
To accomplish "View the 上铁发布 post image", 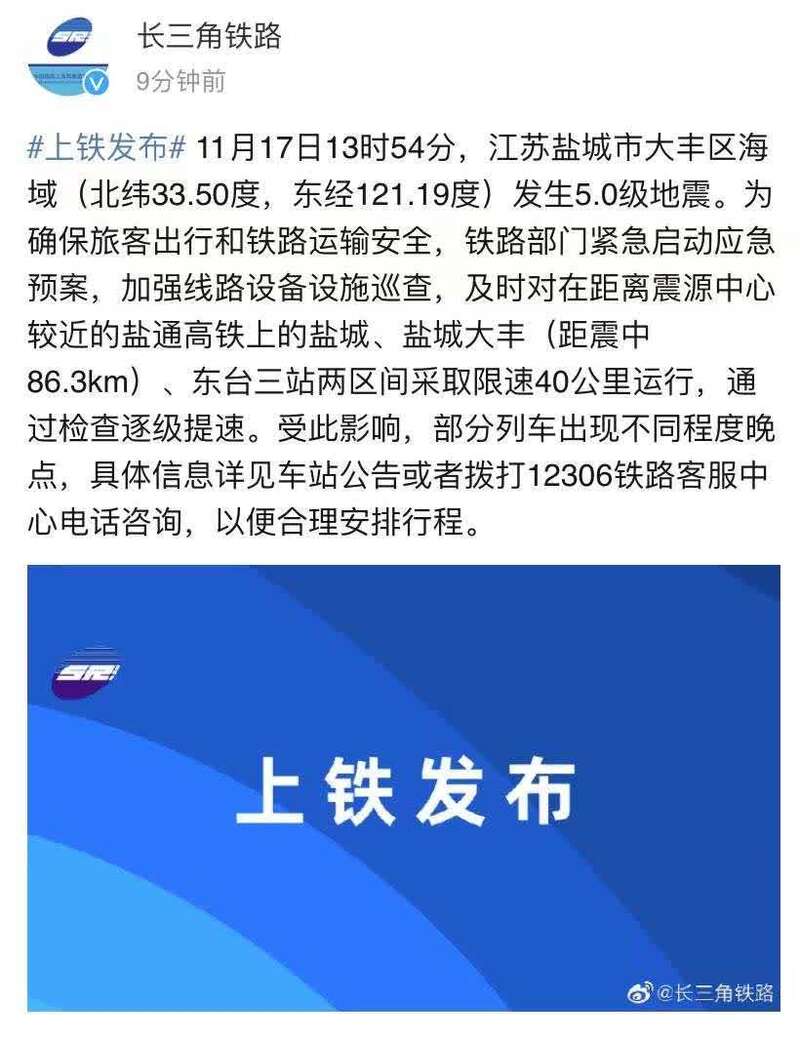I will [403, 787].
